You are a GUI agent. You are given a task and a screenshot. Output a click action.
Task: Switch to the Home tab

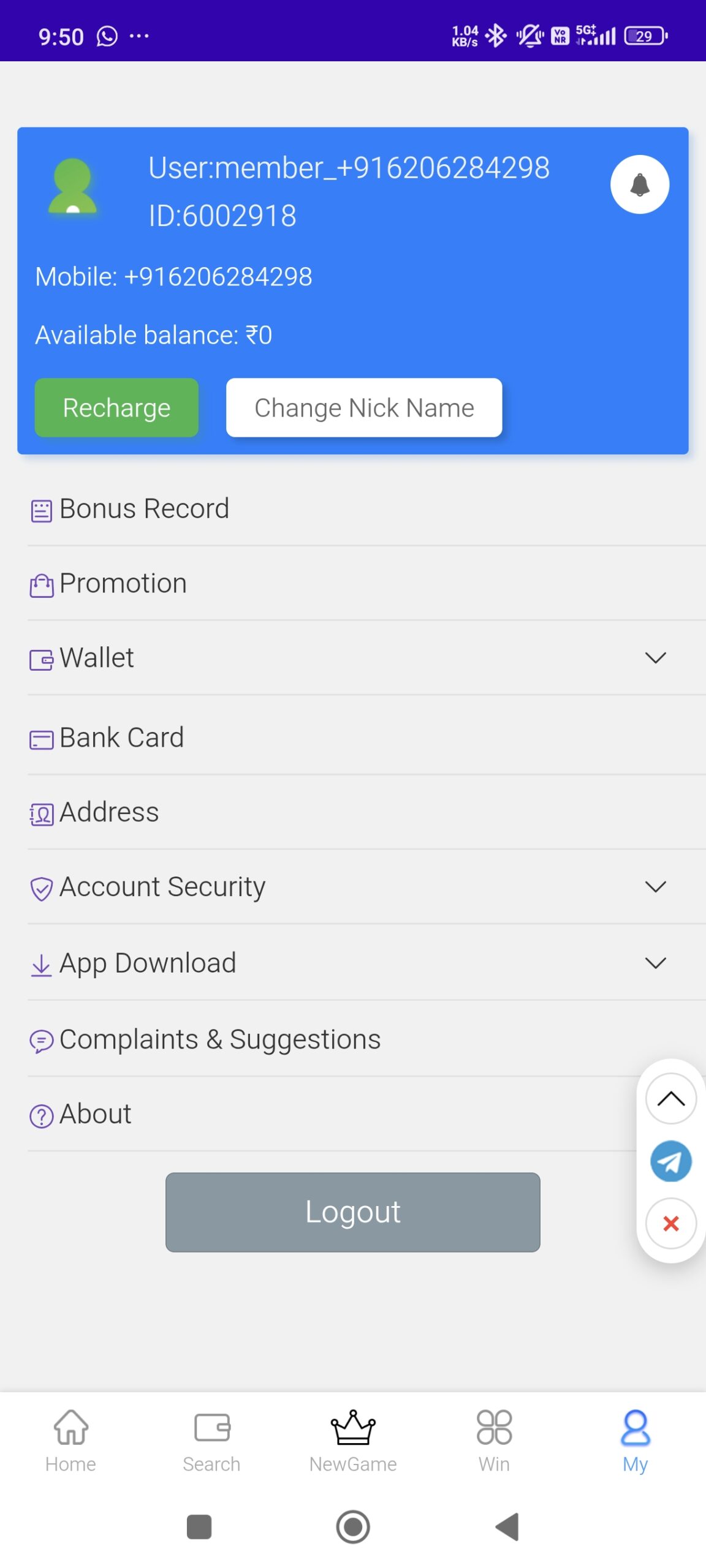tap(71, 1441)
